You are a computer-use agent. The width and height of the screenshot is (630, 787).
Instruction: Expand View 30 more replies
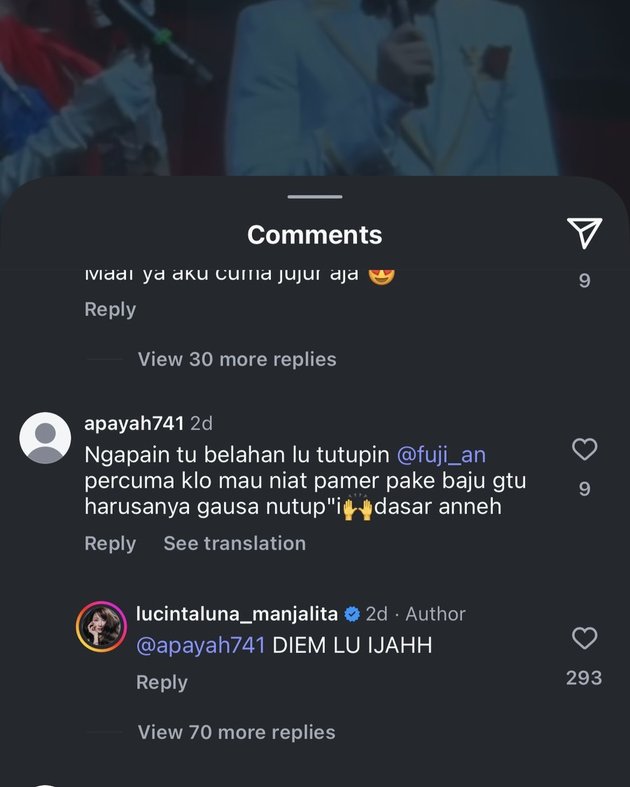click(x=237, y=359)
